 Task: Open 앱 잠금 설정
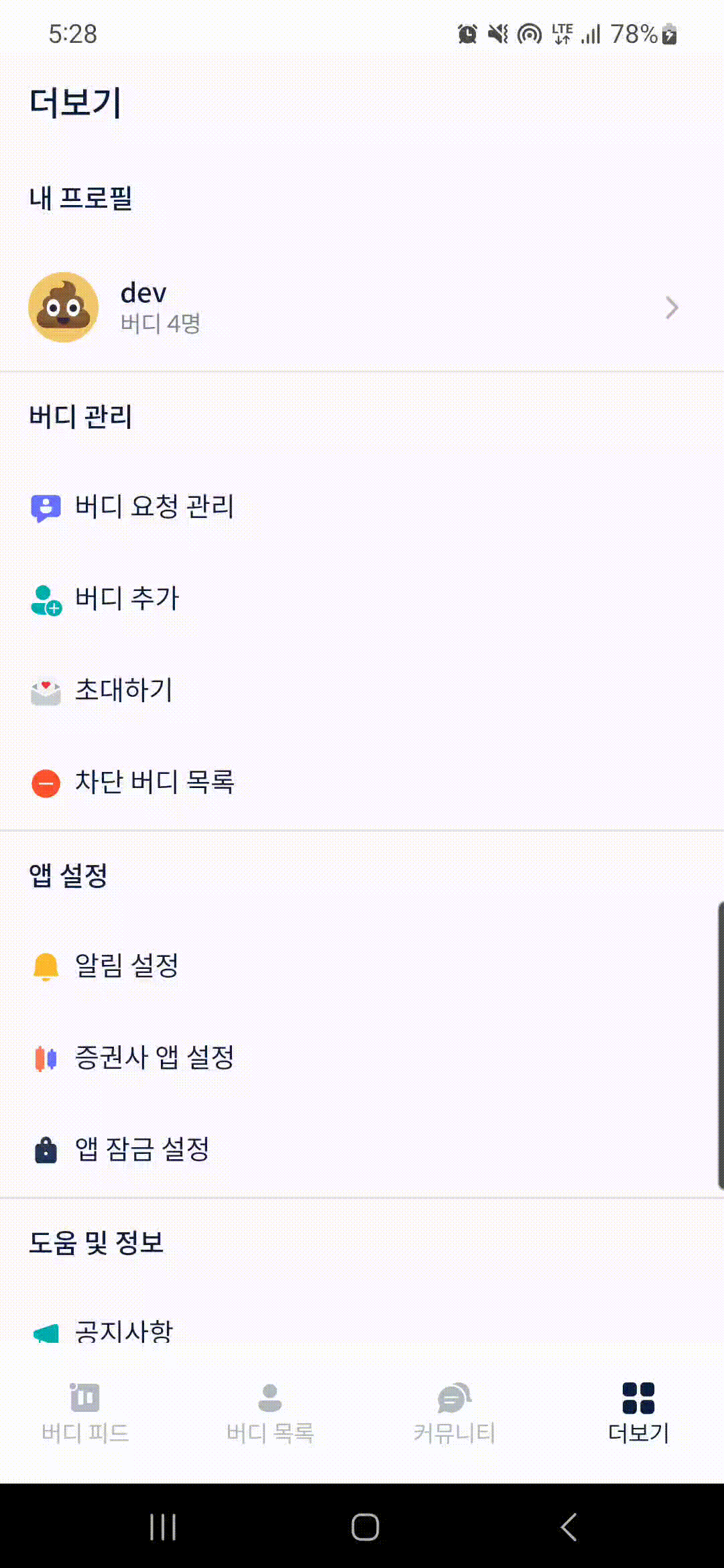pyautogui.click(x=142, y=1149)
